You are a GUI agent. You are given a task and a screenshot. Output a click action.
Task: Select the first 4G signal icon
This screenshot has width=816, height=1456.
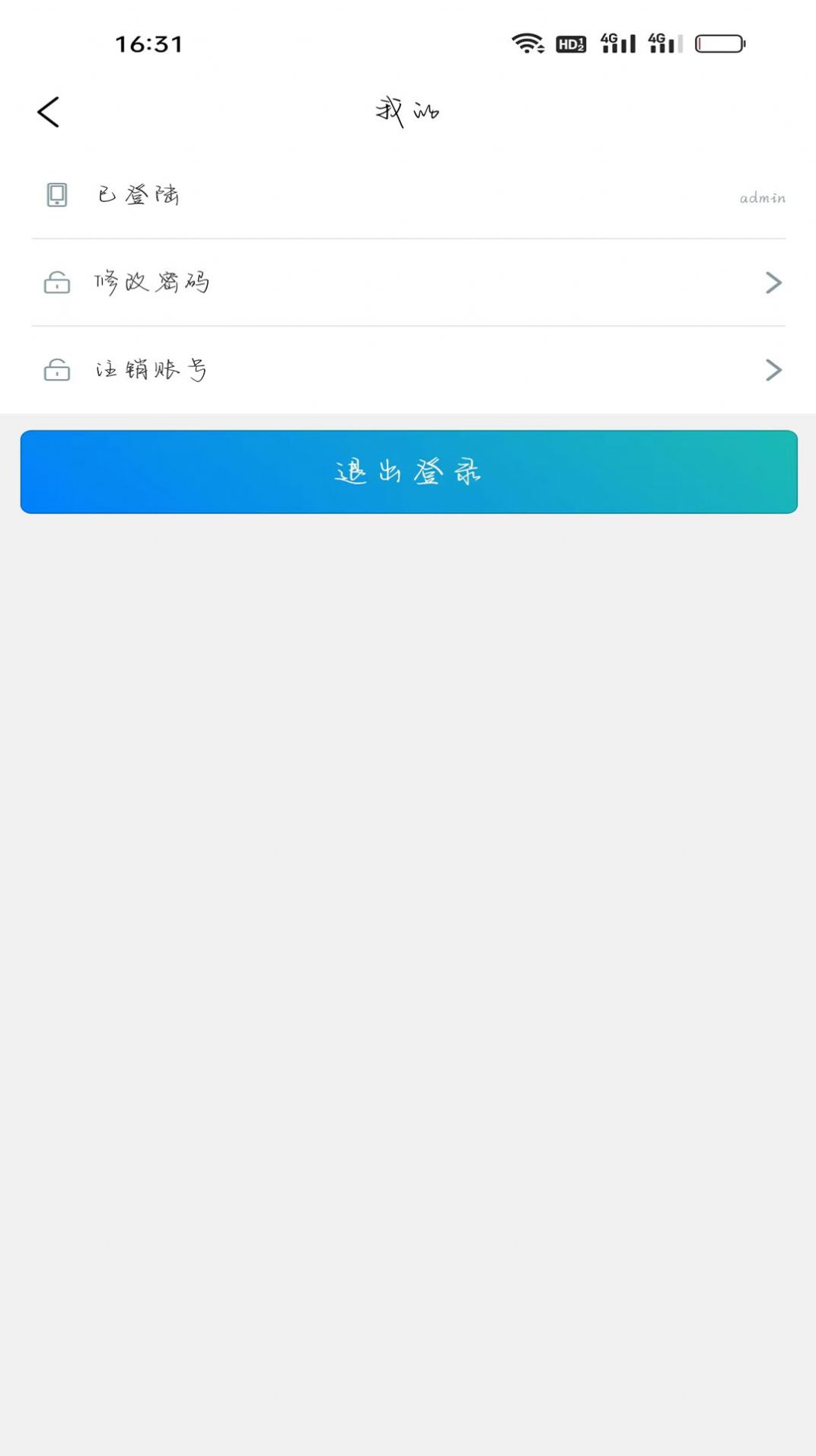[x=614, y=43]
